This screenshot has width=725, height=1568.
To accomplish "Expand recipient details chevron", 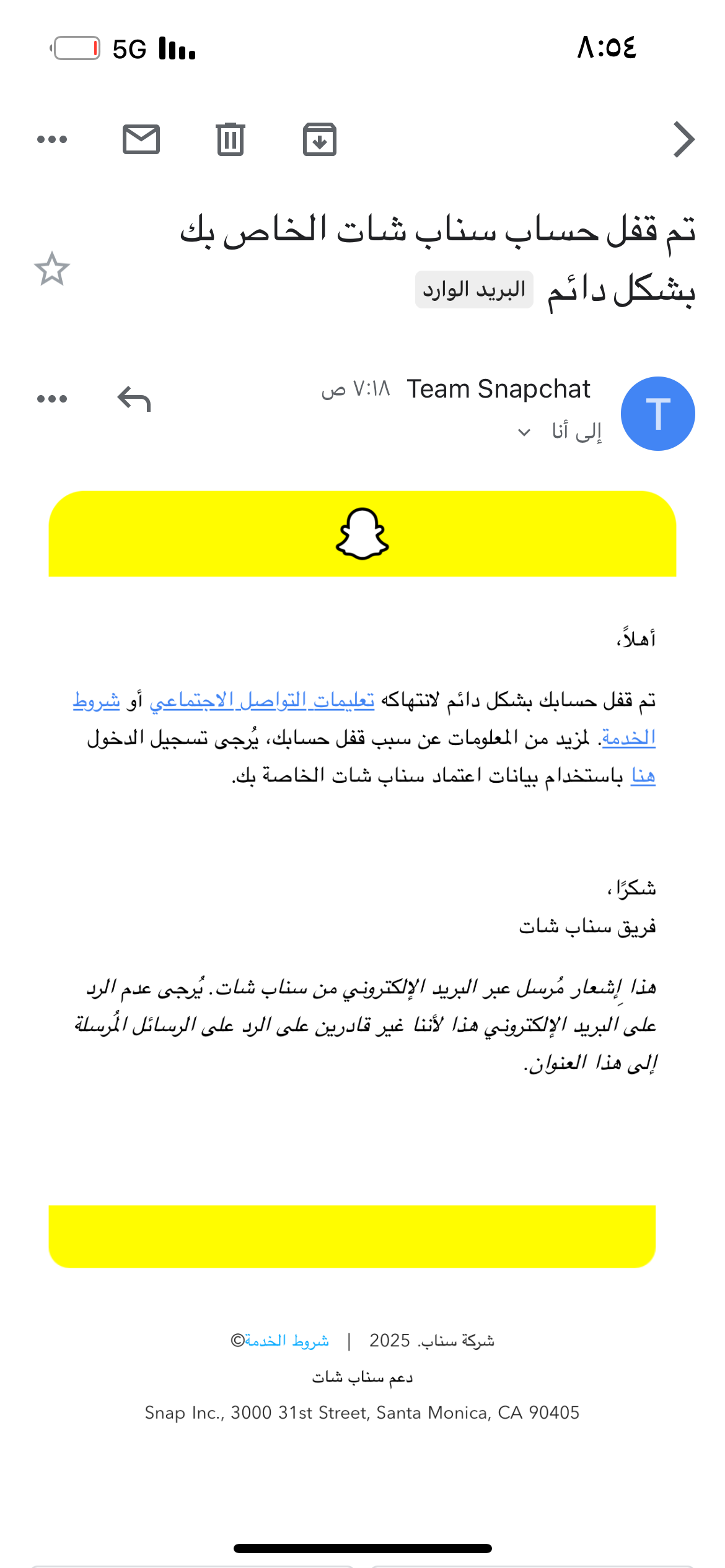I will [x=524, y=432].
